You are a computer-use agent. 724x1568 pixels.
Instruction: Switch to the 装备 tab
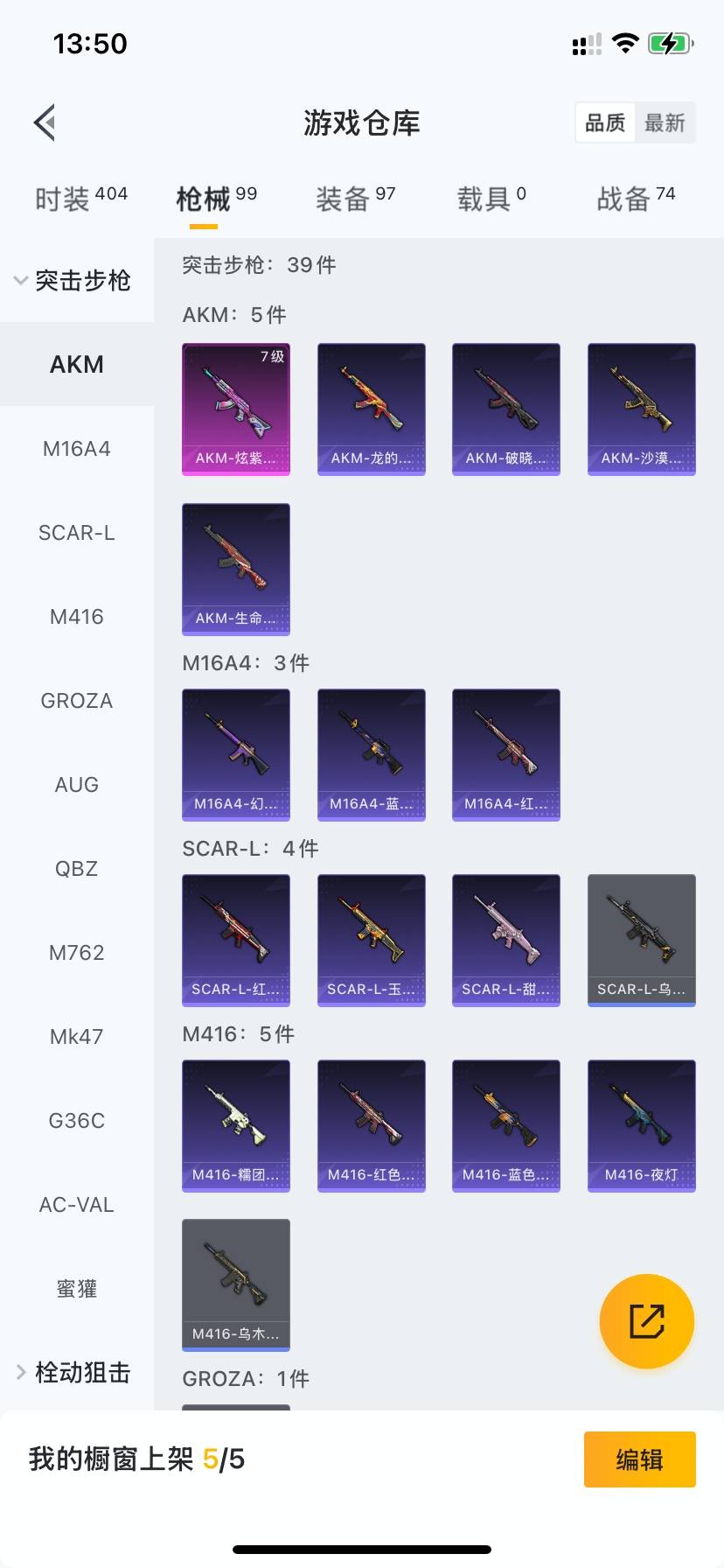point(355,199)
